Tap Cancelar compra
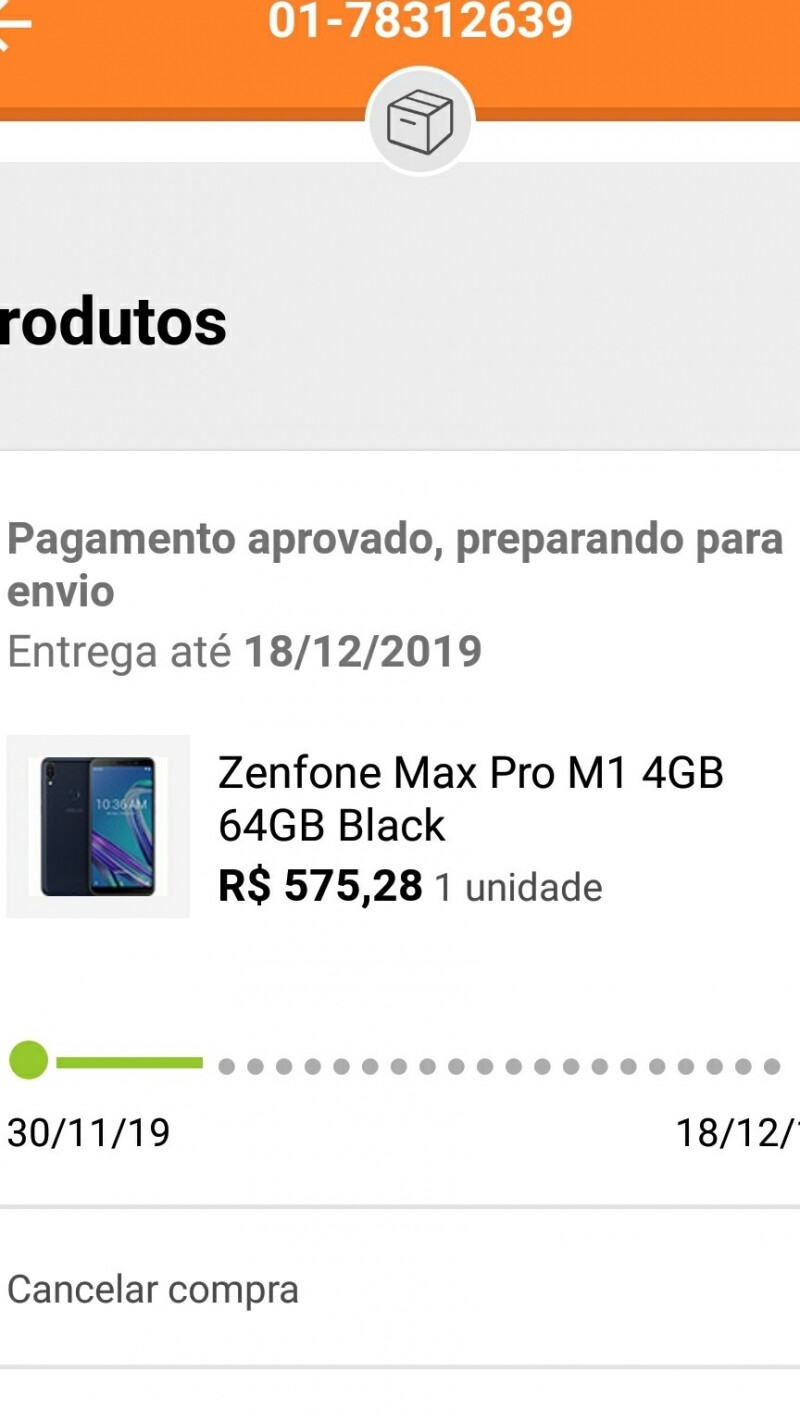This screenshot has height=1422, width=800. click(153, 1289)
